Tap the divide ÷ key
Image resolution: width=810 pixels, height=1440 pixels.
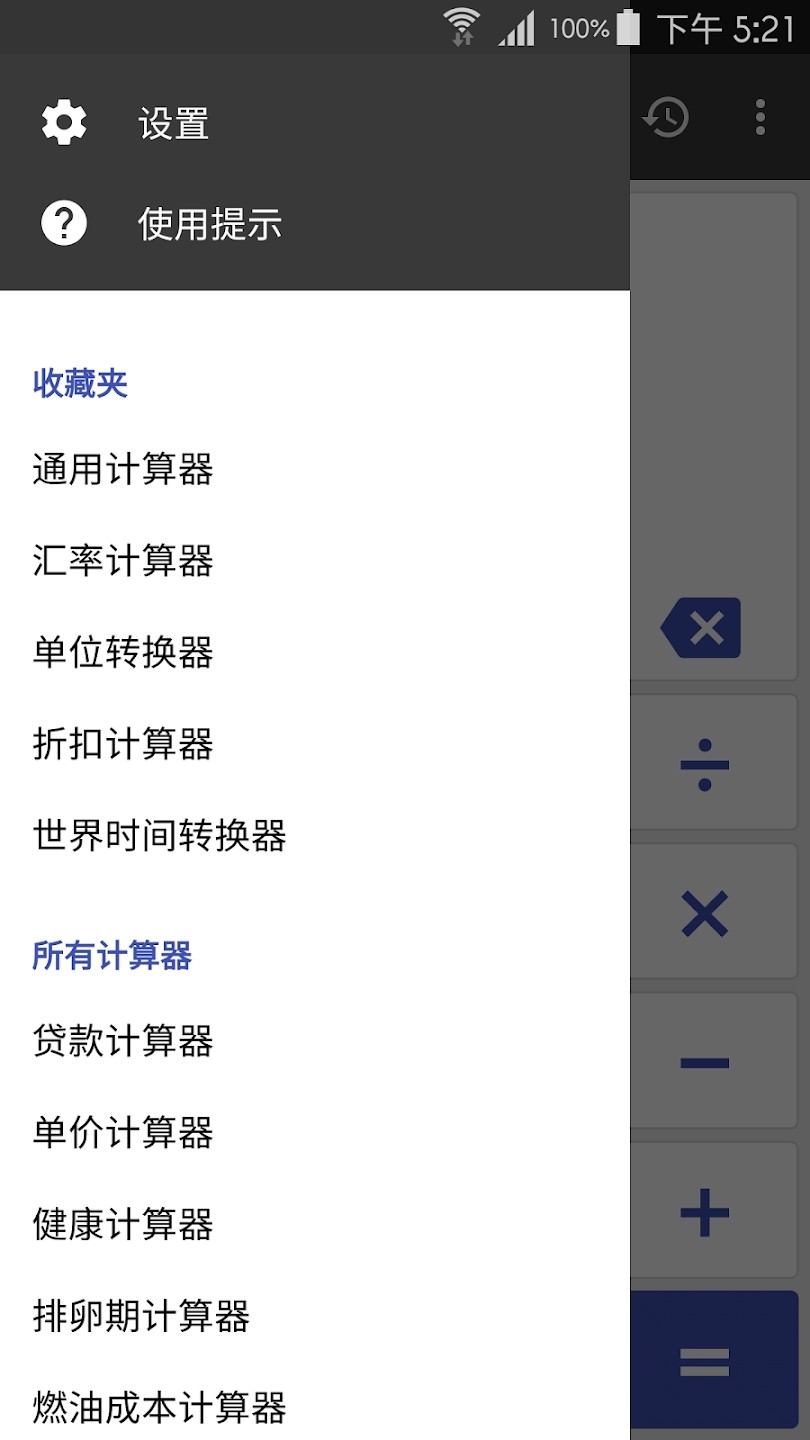click(705, 765)
